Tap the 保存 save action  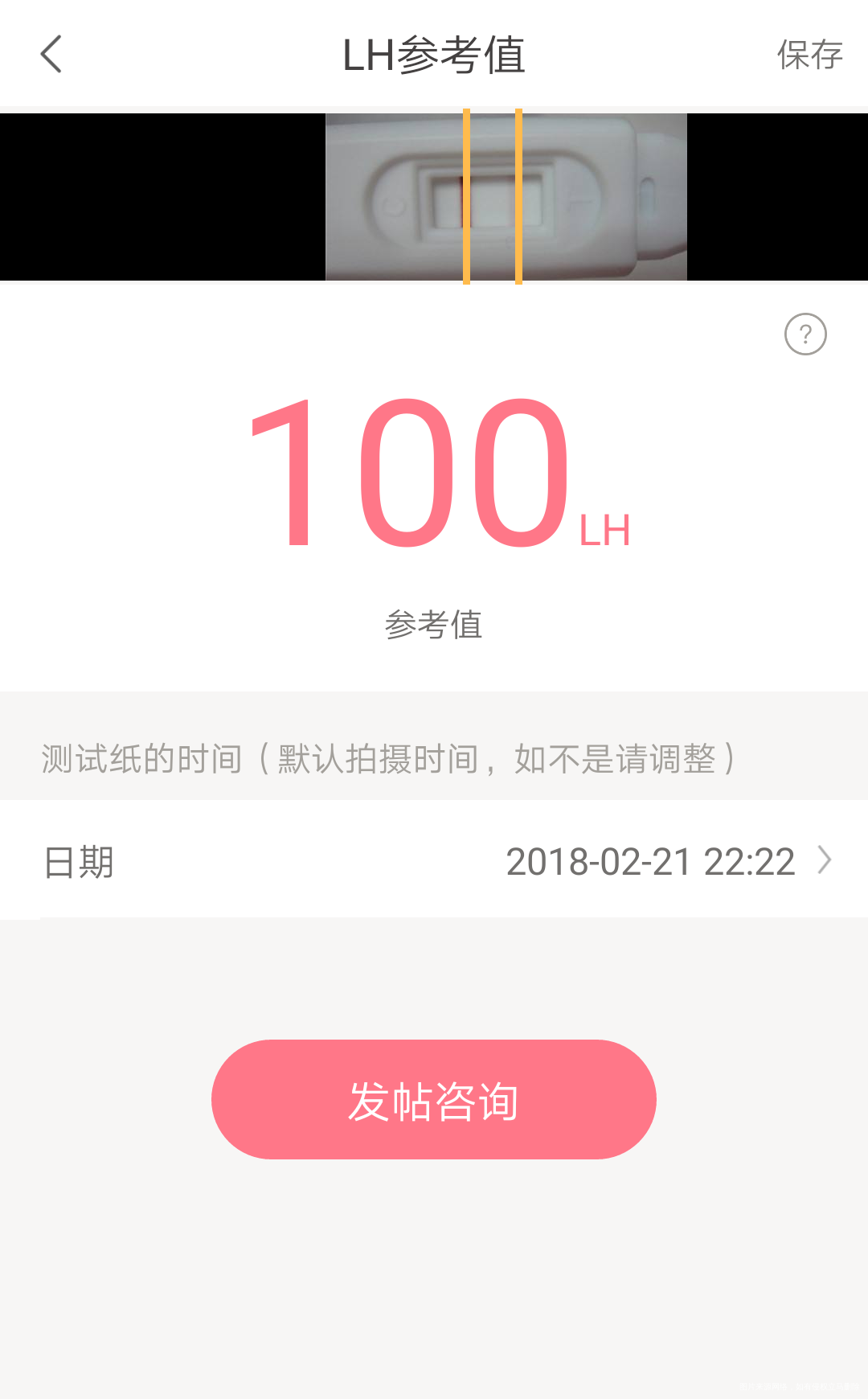[x=809, y=55]
